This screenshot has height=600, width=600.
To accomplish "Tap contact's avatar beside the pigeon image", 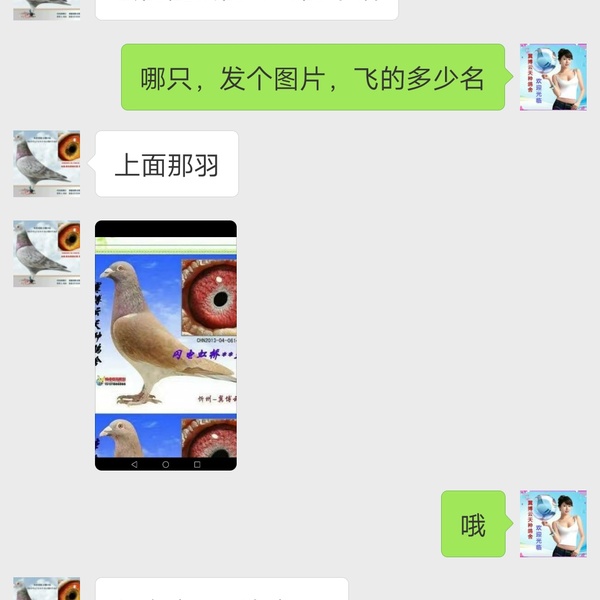I will [x=46, y=253].
